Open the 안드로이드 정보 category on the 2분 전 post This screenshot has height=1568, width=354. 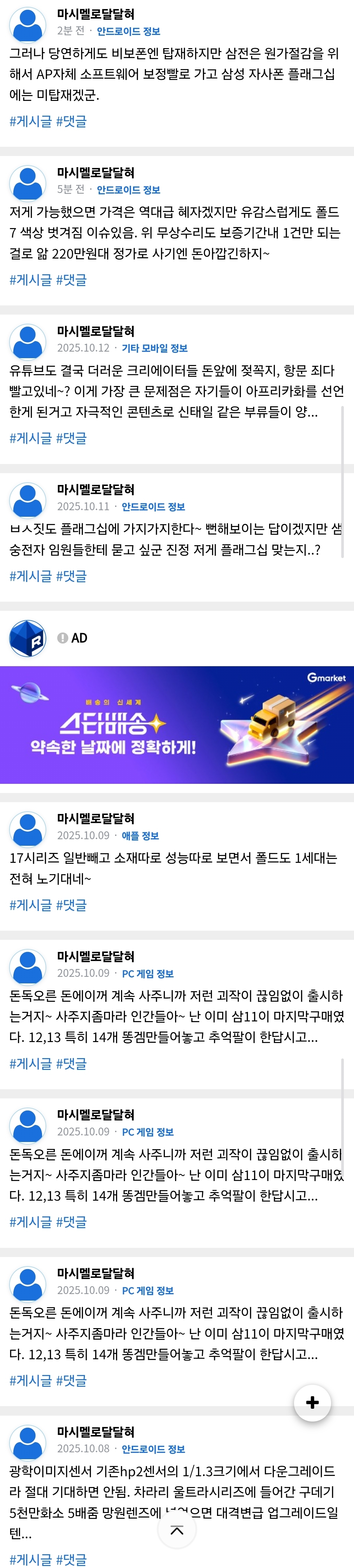click(x=128, y=32)
